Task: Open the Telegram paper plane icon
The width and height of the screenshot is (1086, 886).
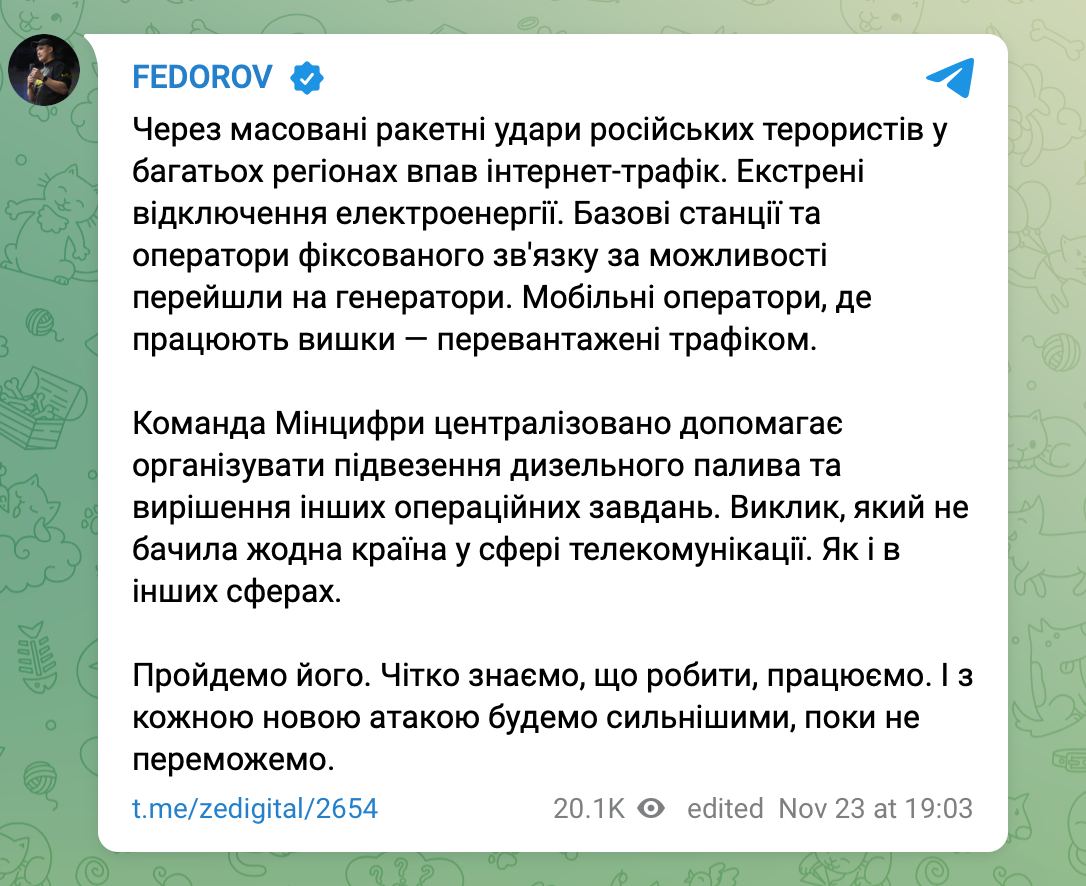Action: tap(948, 78)
